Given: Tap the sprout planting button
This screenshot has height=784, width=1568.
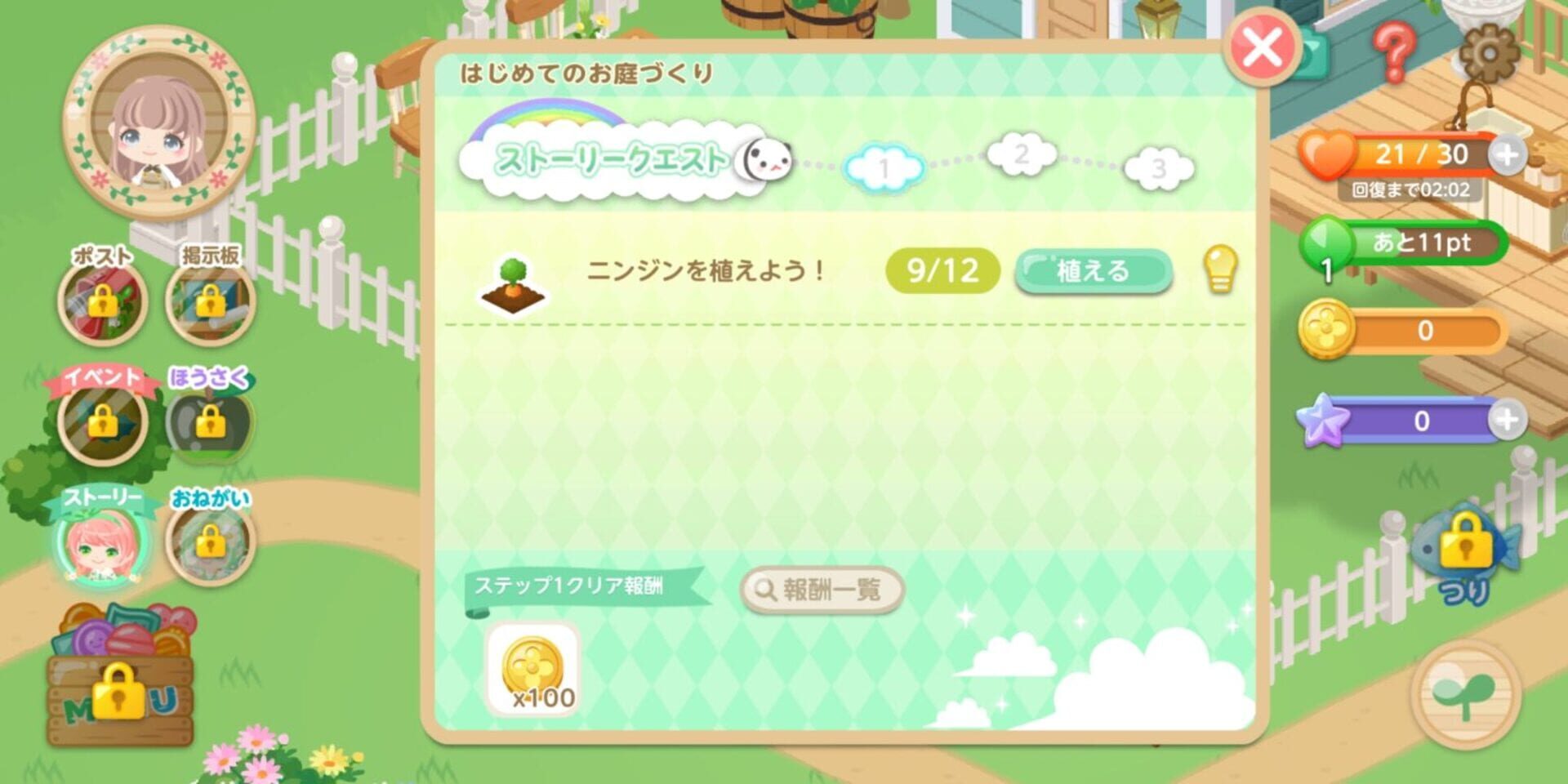Looking at the screenshot, I should [1466, 694].
